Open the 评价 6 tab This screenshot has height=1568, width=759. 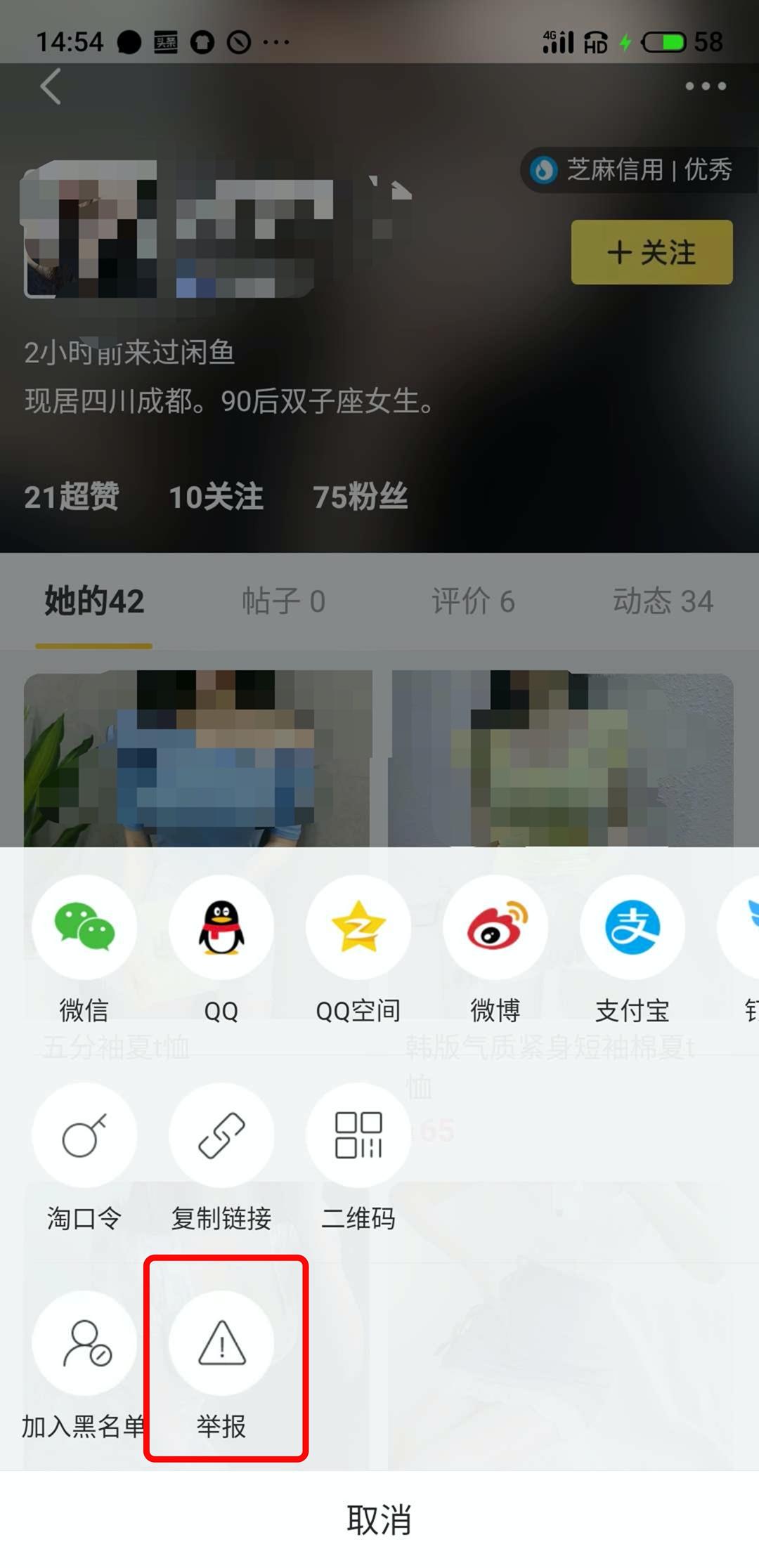[473, 601]
